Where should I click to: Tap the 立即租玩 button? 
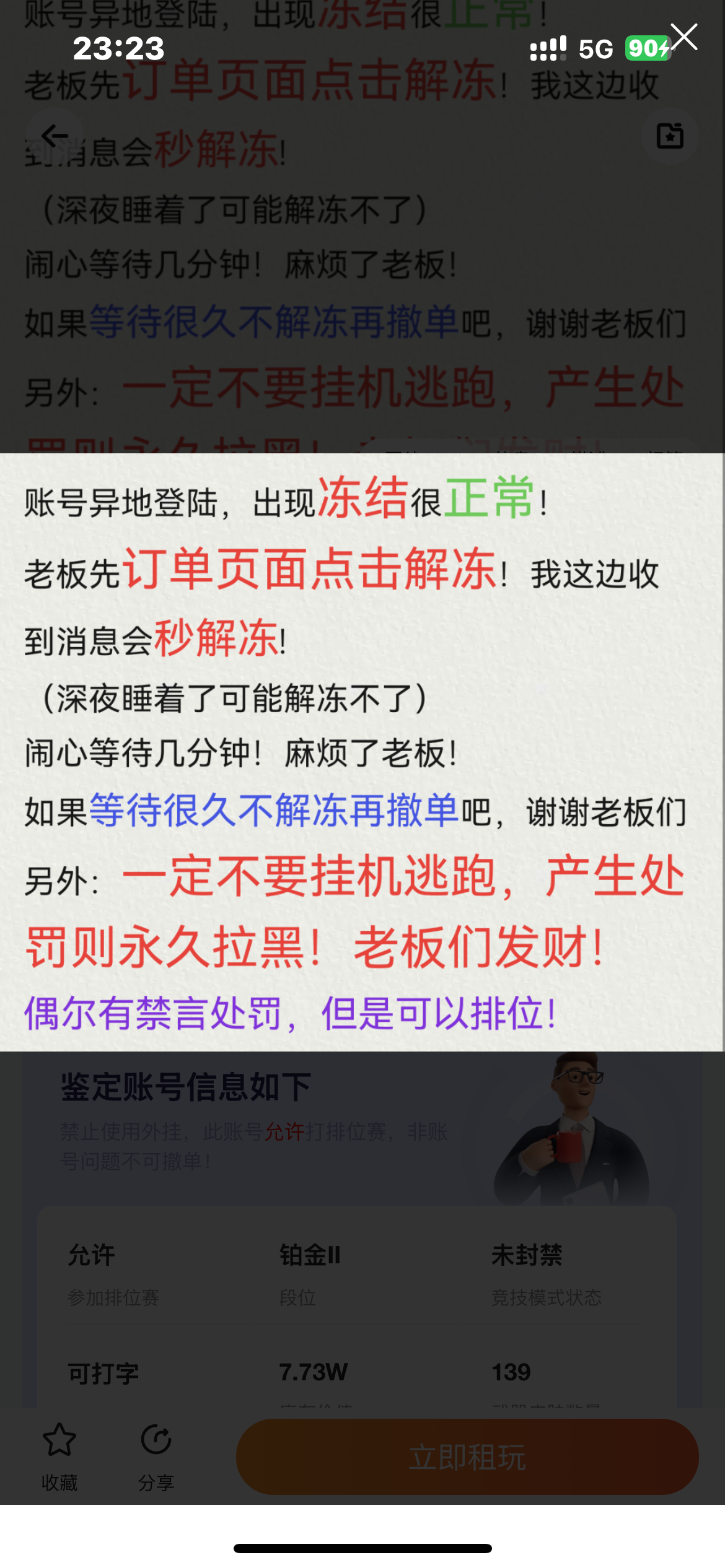[467, 1457]
